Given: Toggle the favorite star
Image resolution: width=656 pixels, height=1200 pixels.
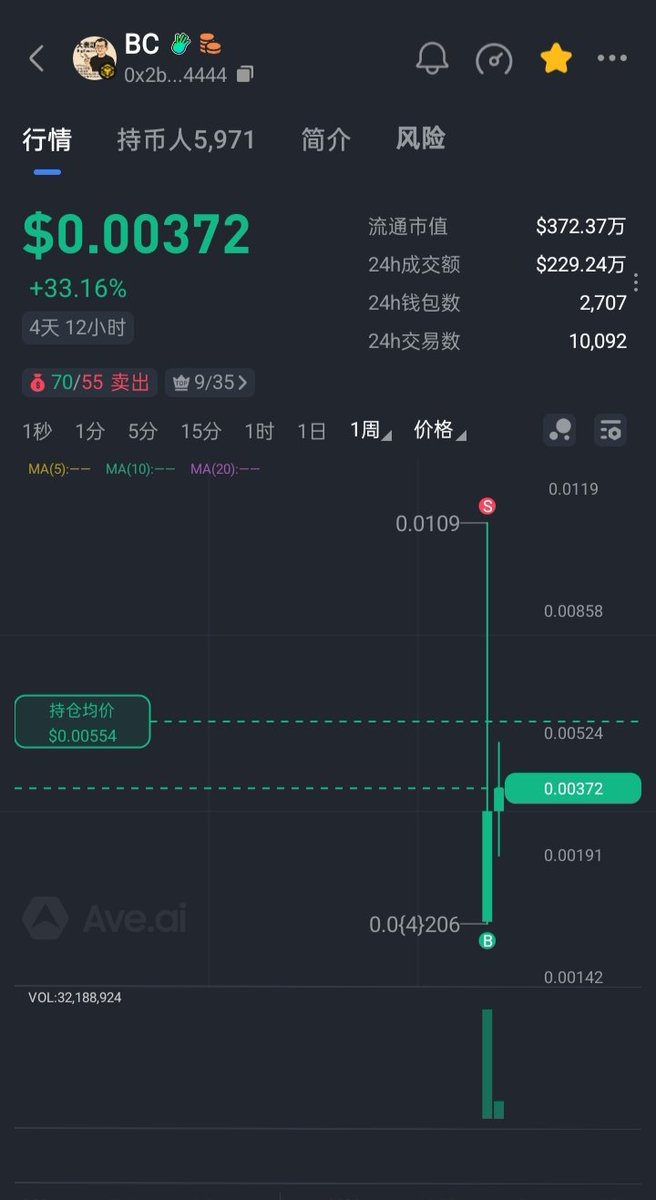Looking at the screenshot, I should [x=555, y=58].
